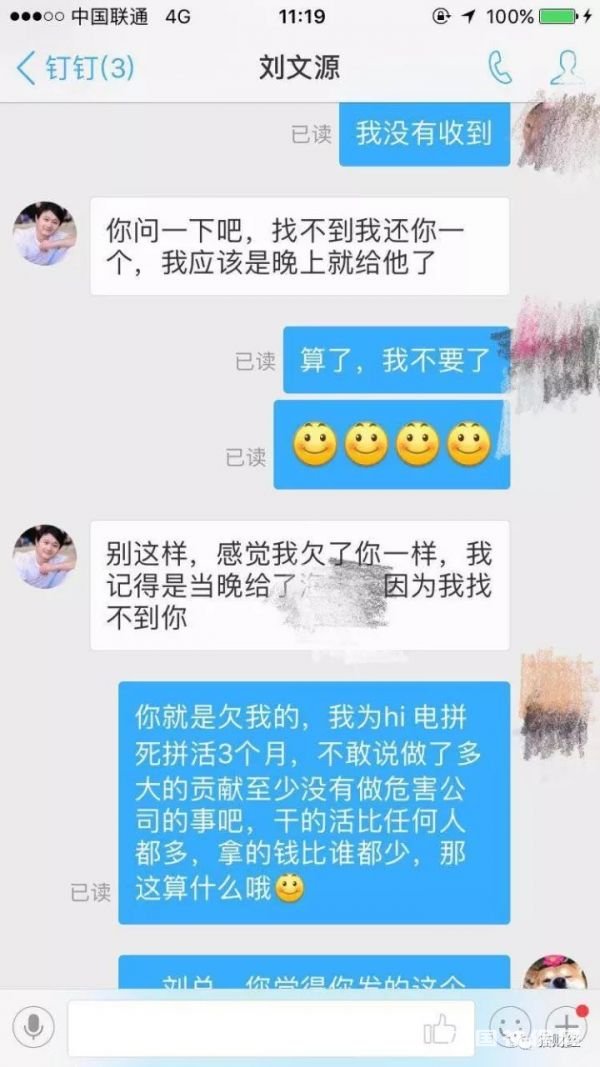Send a thumbs-up like
Viewport: 600px width, 1067px height.
click(x=440, y=1027)
